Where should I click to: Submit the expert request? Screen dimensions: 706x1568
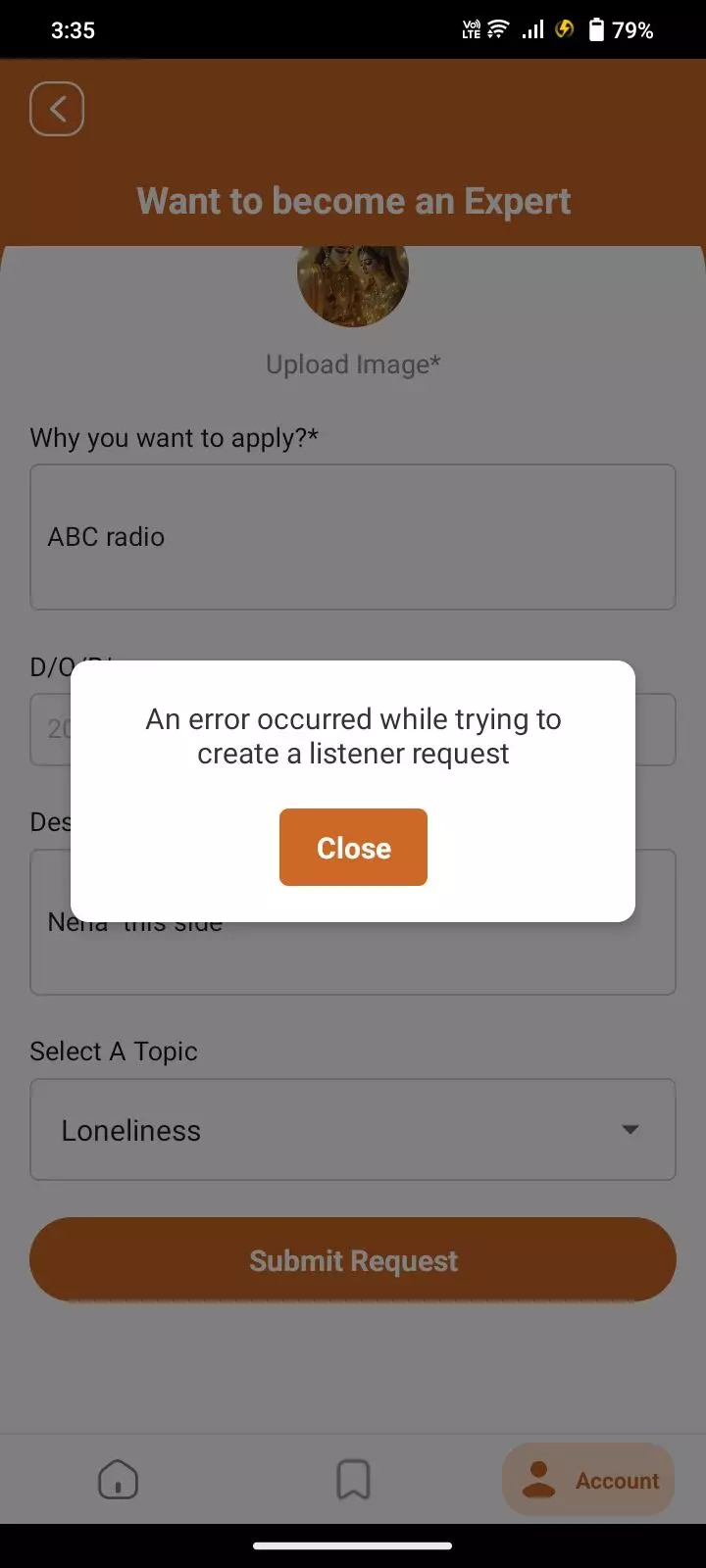(x=353, y=1260)
